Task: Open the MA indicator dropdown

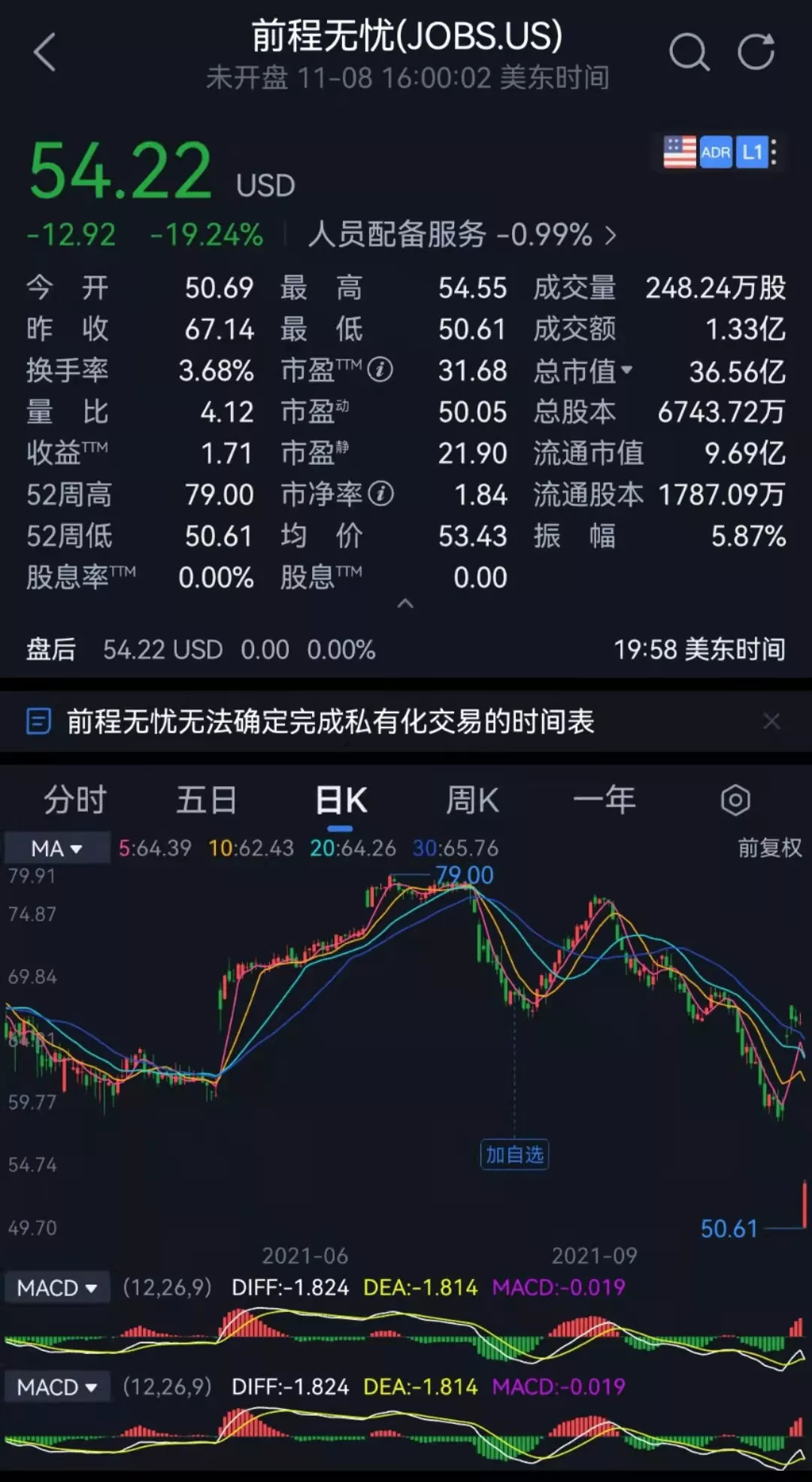Action: coord(56,849)
